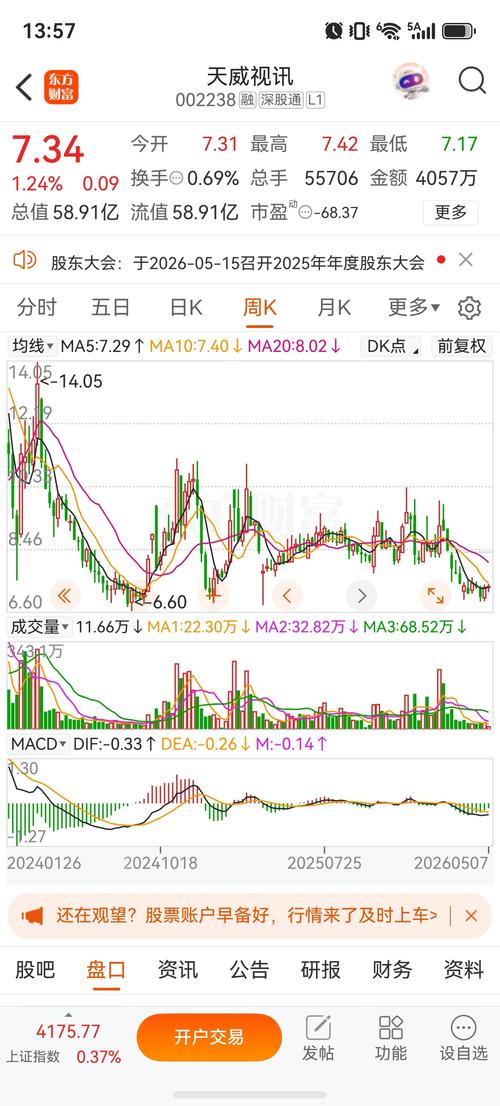
Task: Dismiss the shareholder meeting notice
Action: pyautogui.click(x=465, y=260)
